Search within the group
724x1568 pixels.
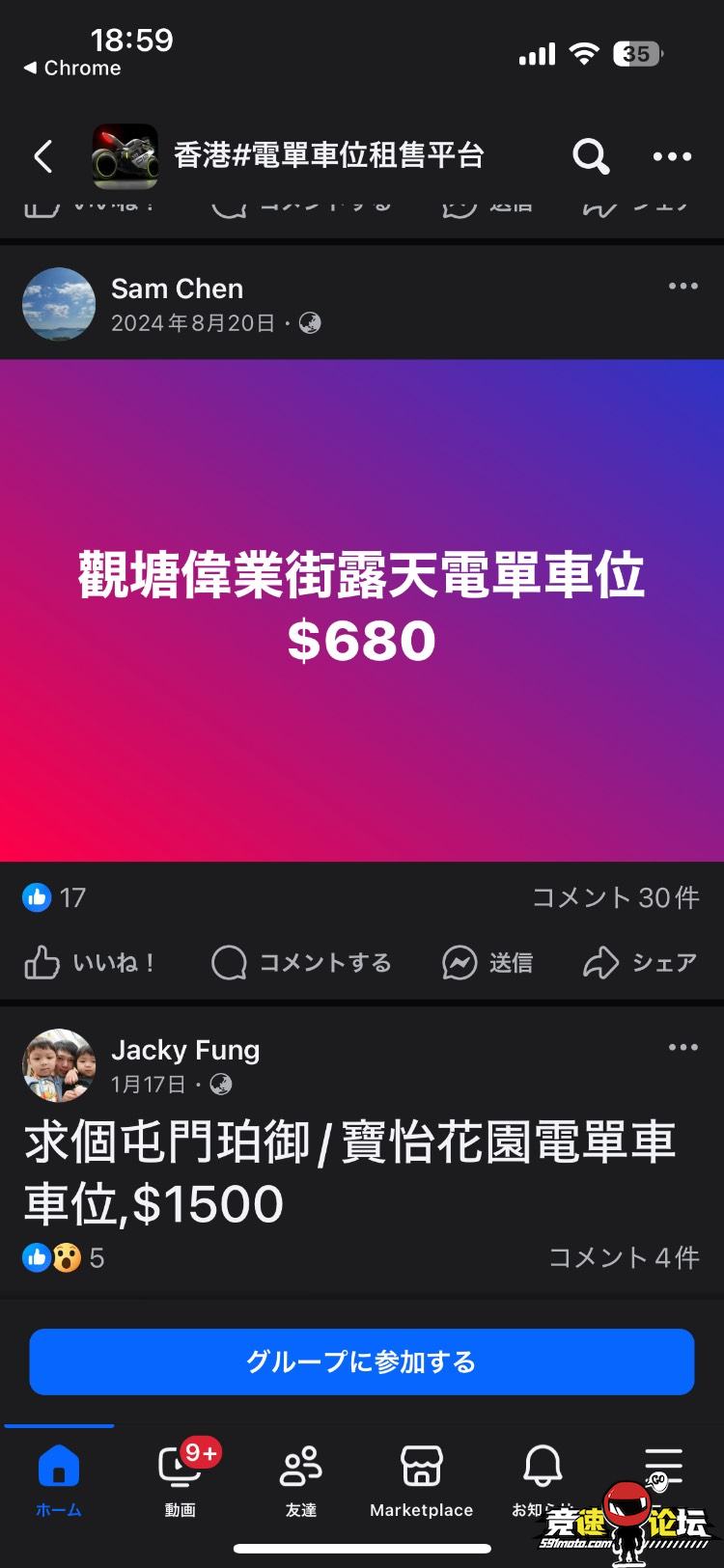coord(591,156)
